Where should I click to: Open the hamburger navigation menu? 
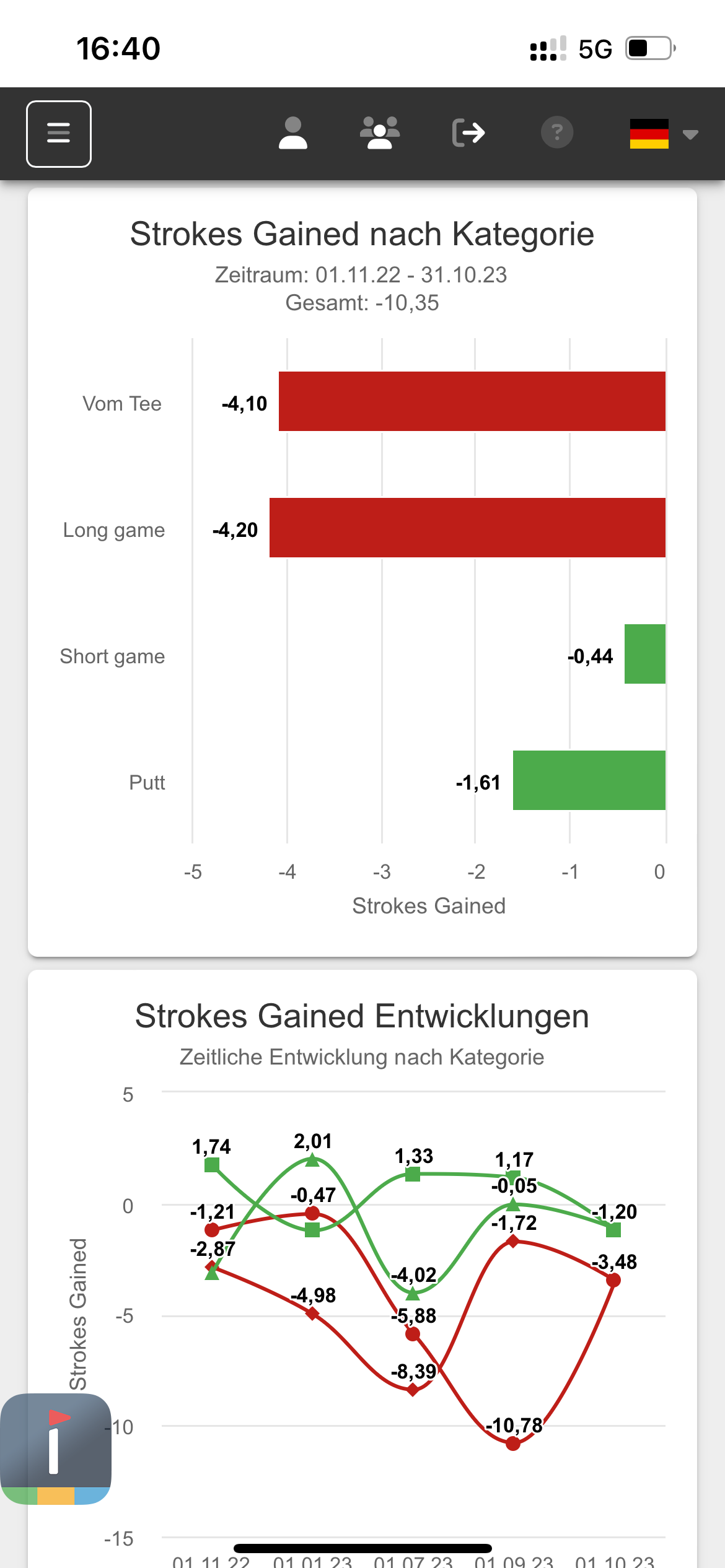59,134
